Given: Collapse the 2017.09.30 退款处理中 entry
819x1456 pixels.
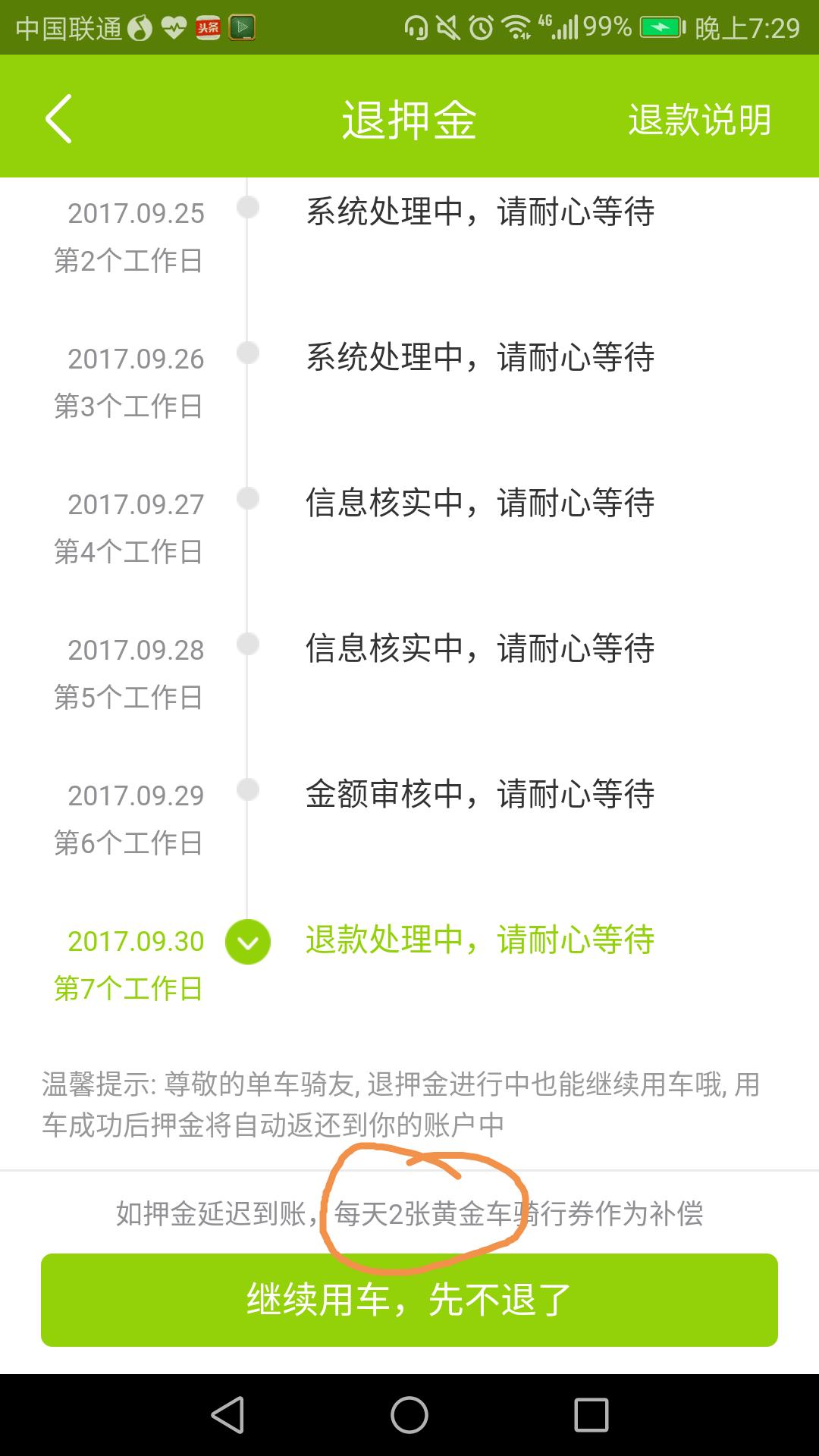Looking at the screenshot, I should click(246, 943).
